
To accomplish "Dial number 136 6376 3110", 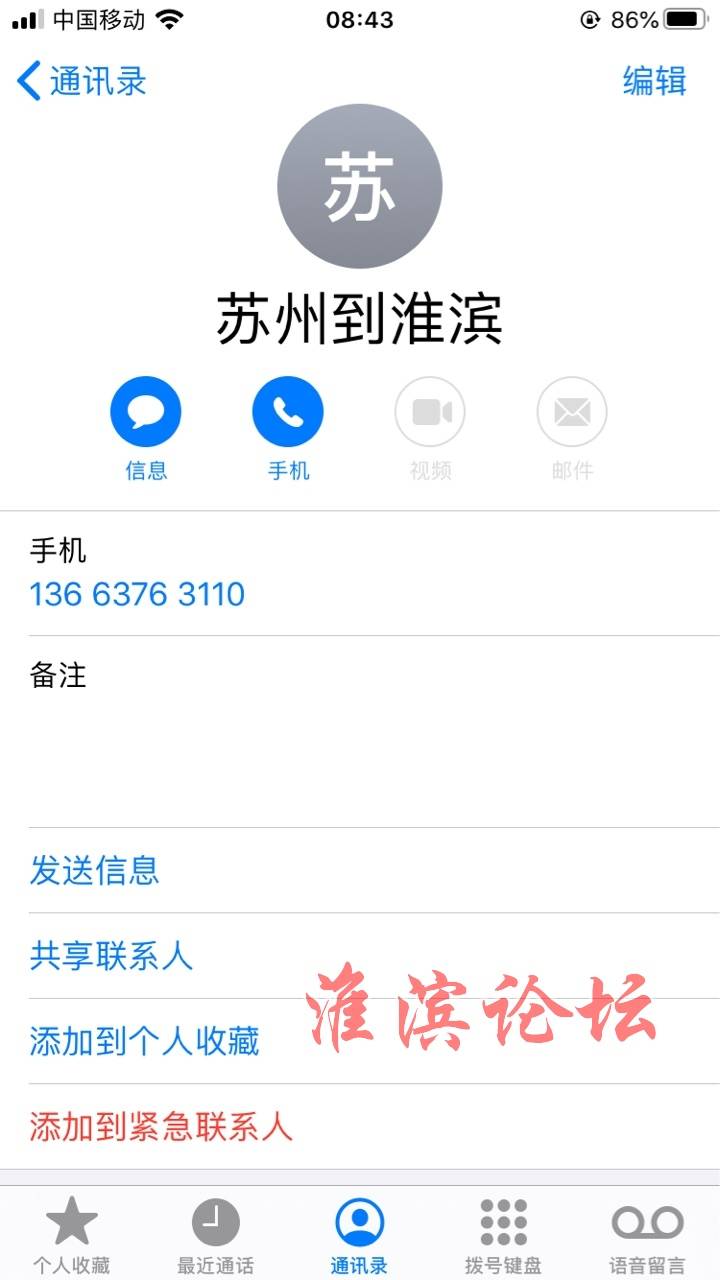I will coord(137,595).
